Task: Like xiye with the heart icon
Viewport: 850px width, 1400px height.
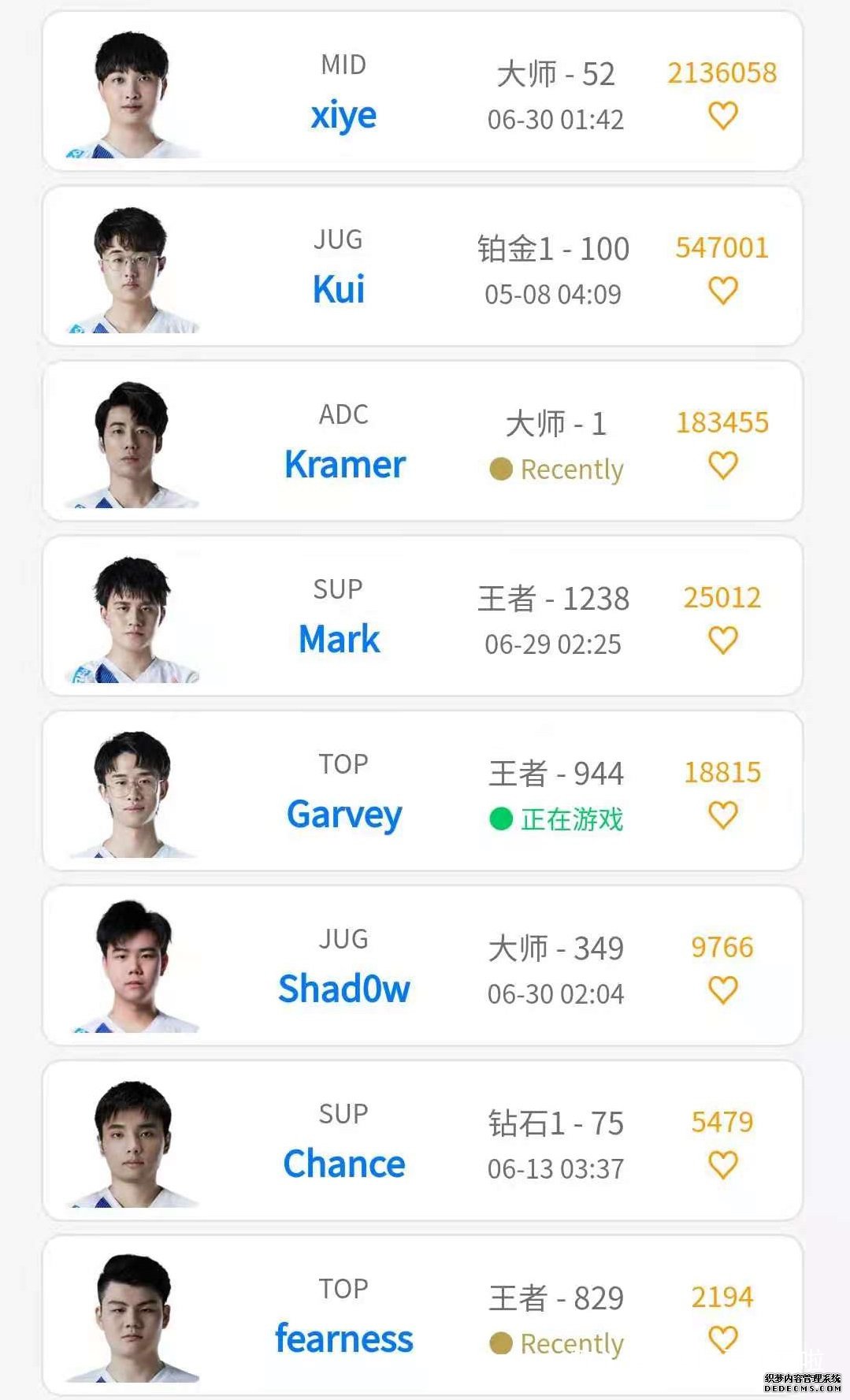Action: point(722,116)
